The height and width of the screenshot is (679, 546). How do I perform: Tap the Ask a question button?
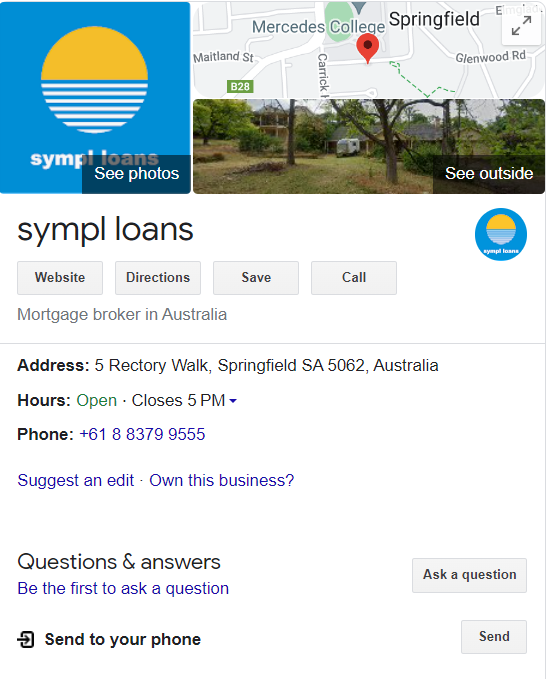click(469, 575)
